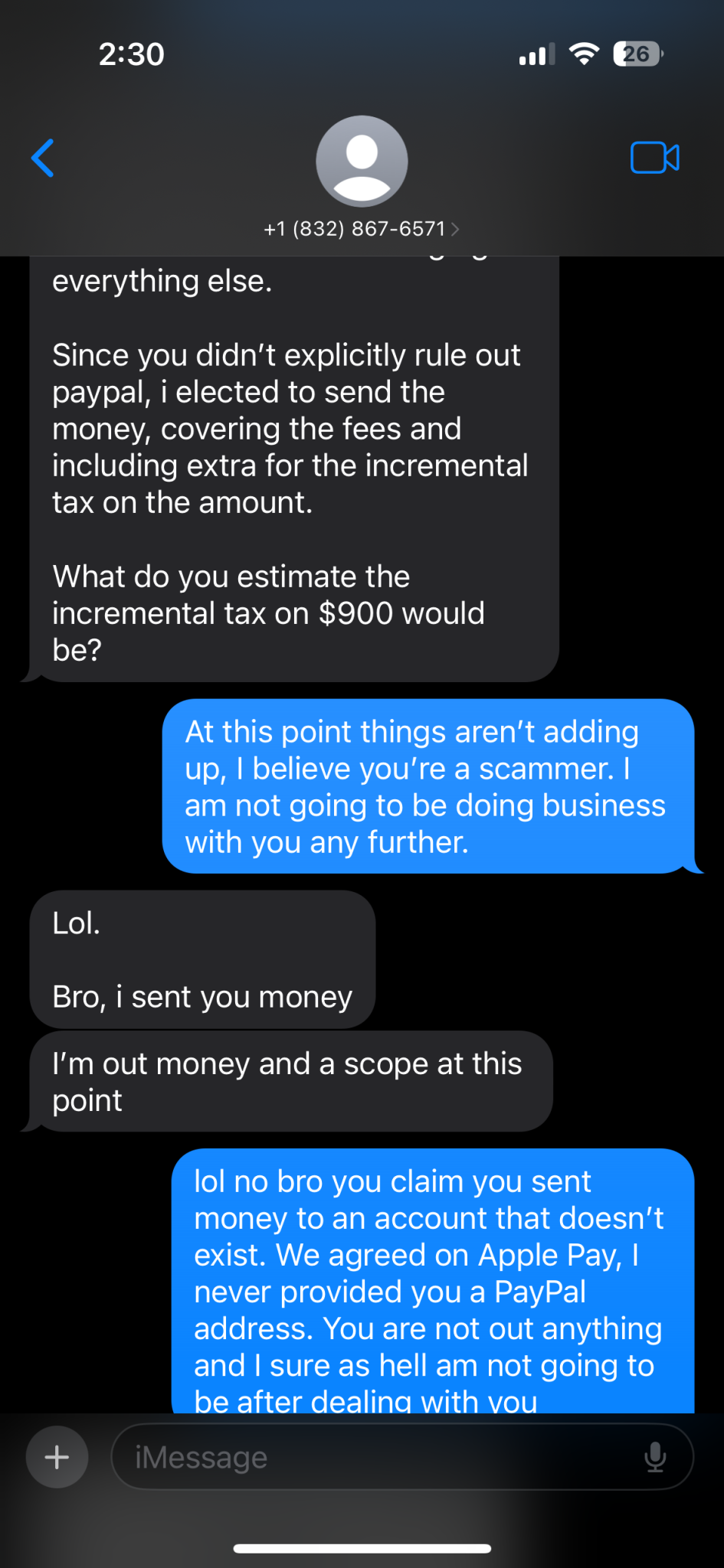Open the plus attachments menu
This screenshot has height=1568, width=724.
coord(57,1457)
